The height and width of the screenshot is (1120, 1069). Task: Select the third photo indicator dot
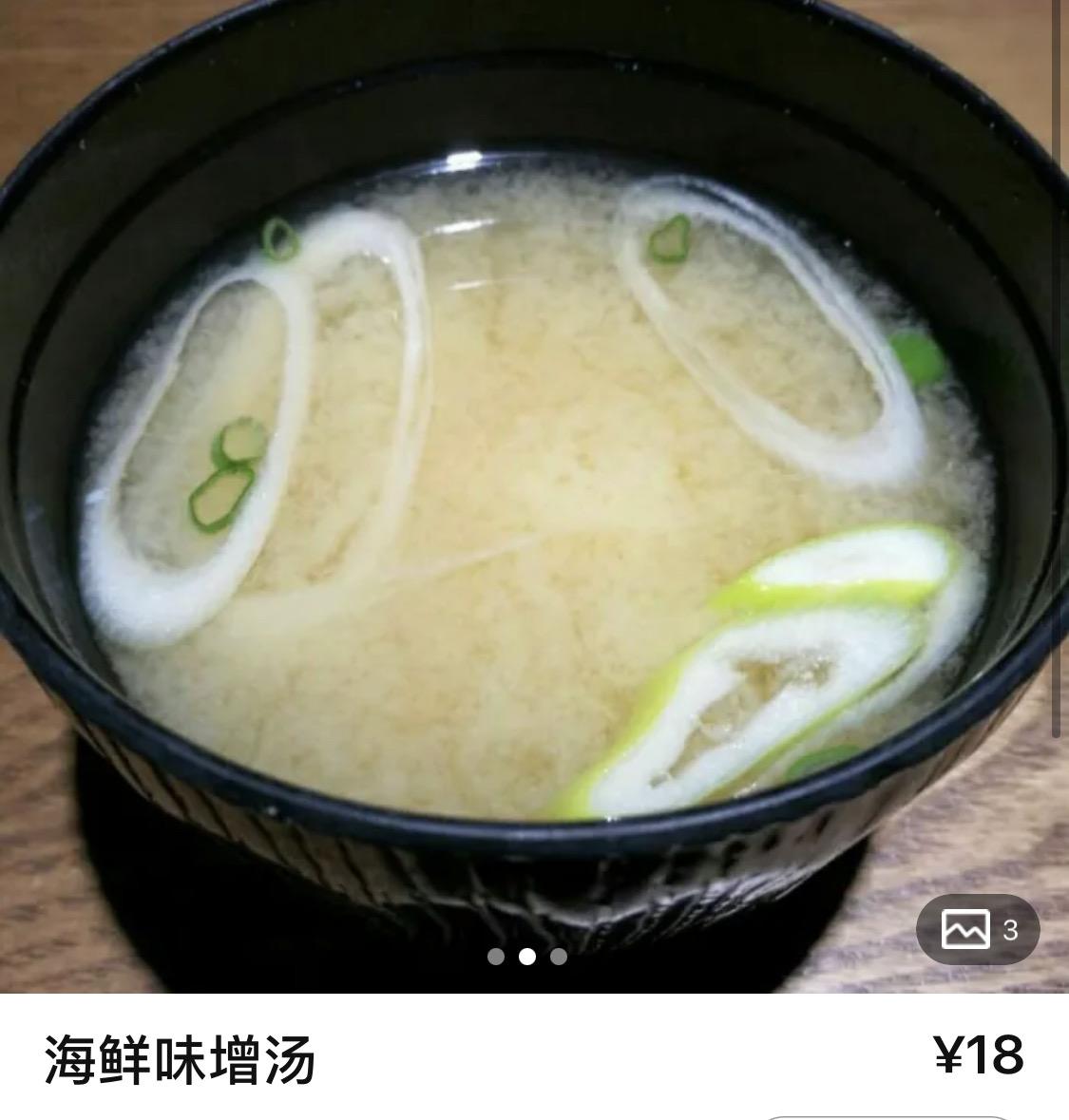coord(559,957)
